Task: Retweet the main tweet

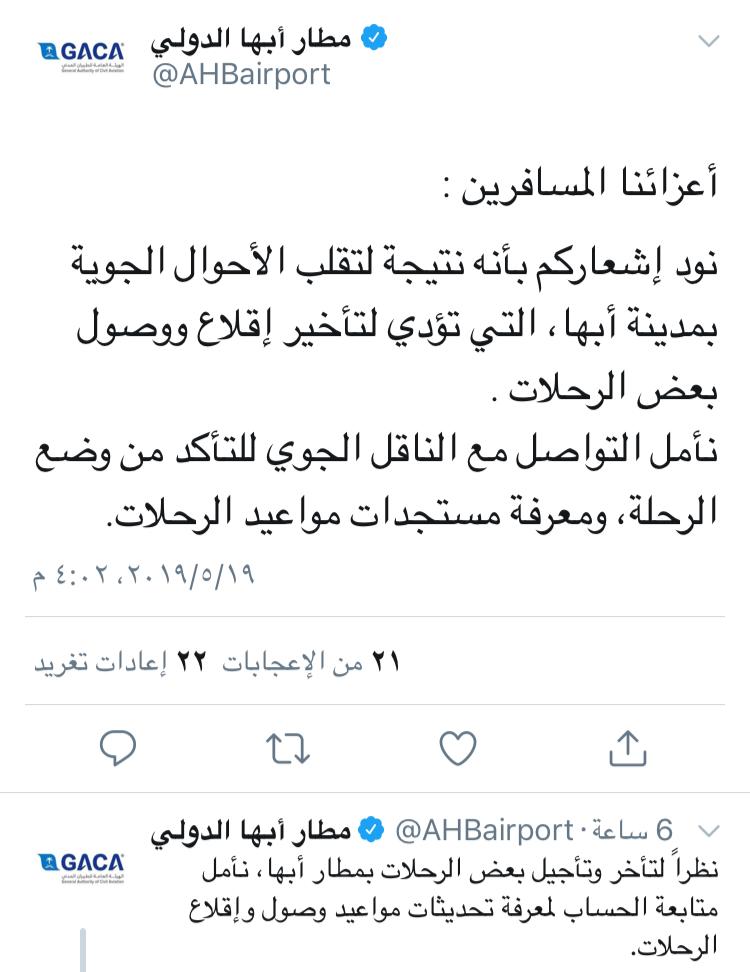Action: 288,746
